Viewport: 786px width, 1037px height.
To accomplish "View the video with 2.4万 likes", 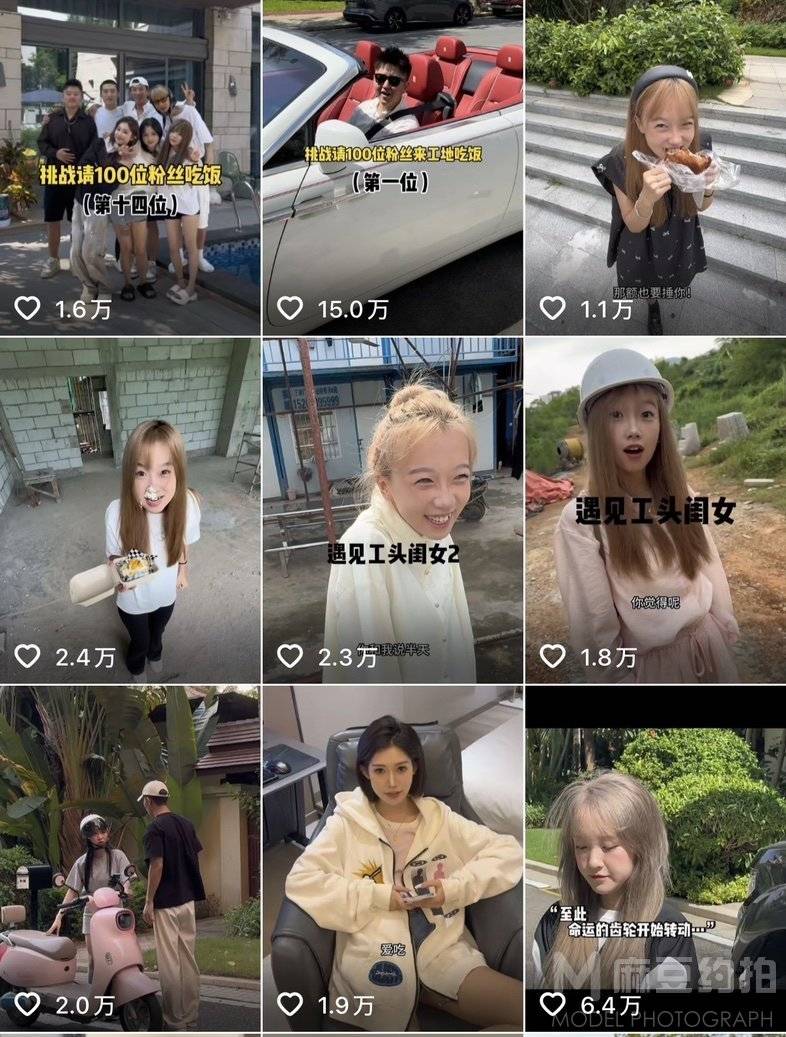I will tap(129, 510).
